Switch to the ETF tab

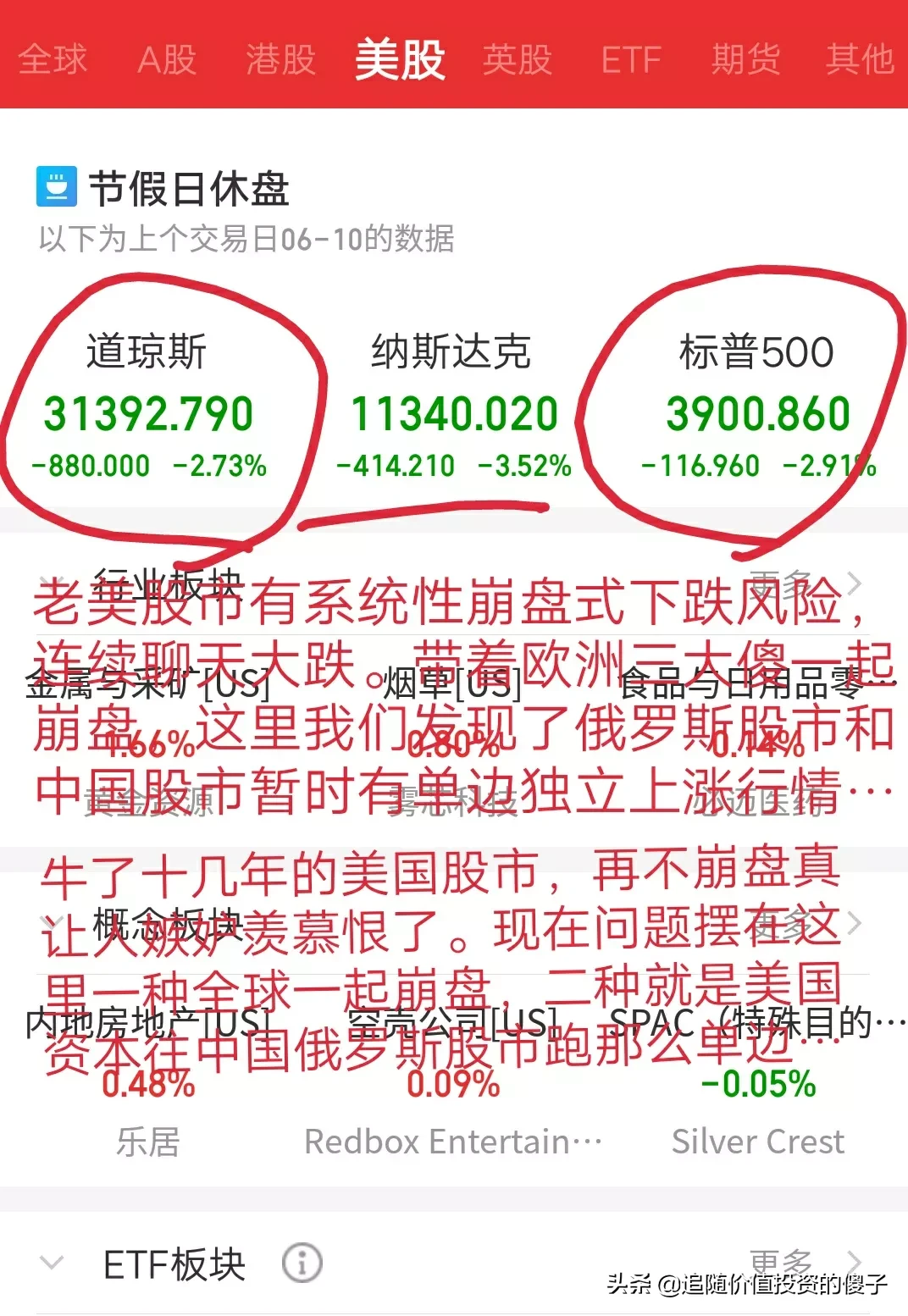(630, 59)
